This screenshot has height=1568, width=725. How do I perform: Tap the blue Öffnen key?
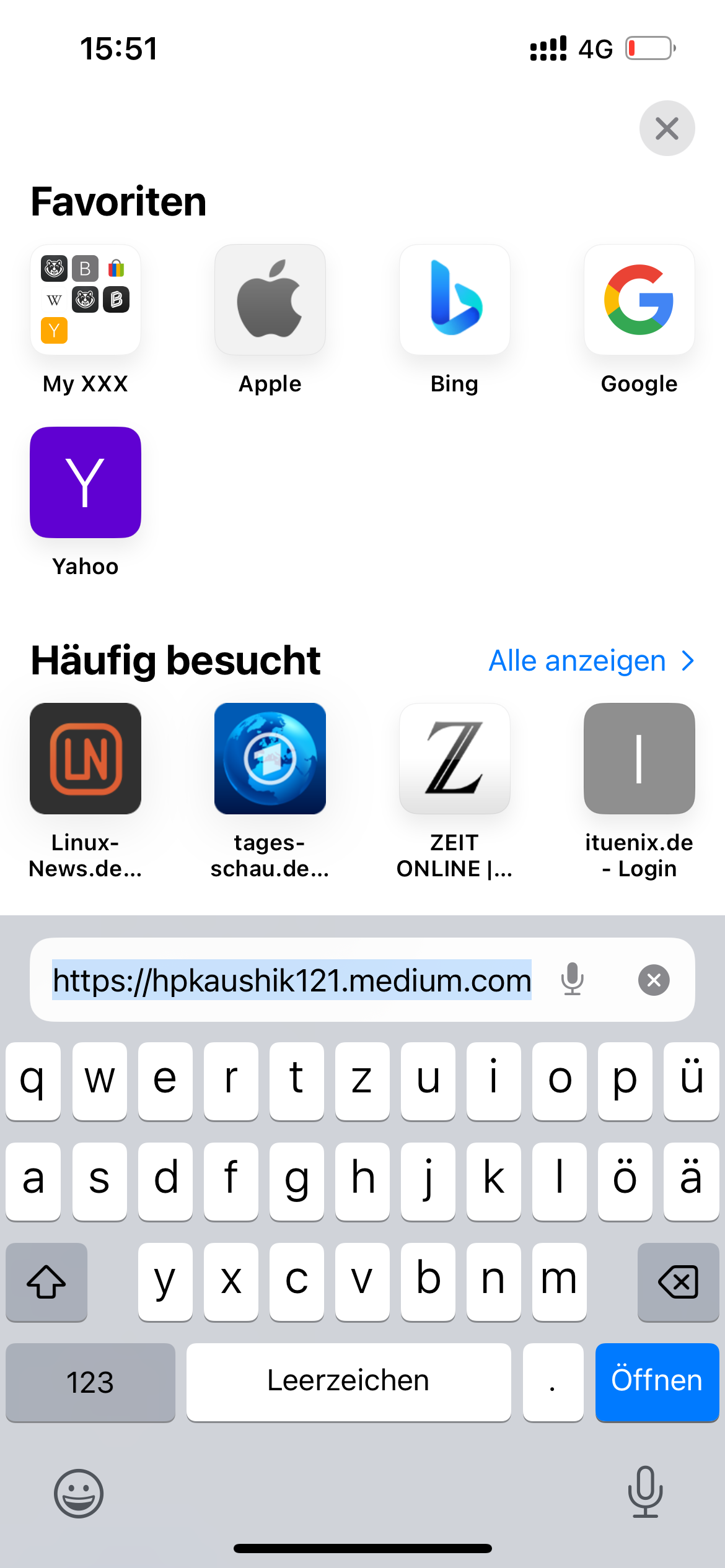[x=657, y=1381]
